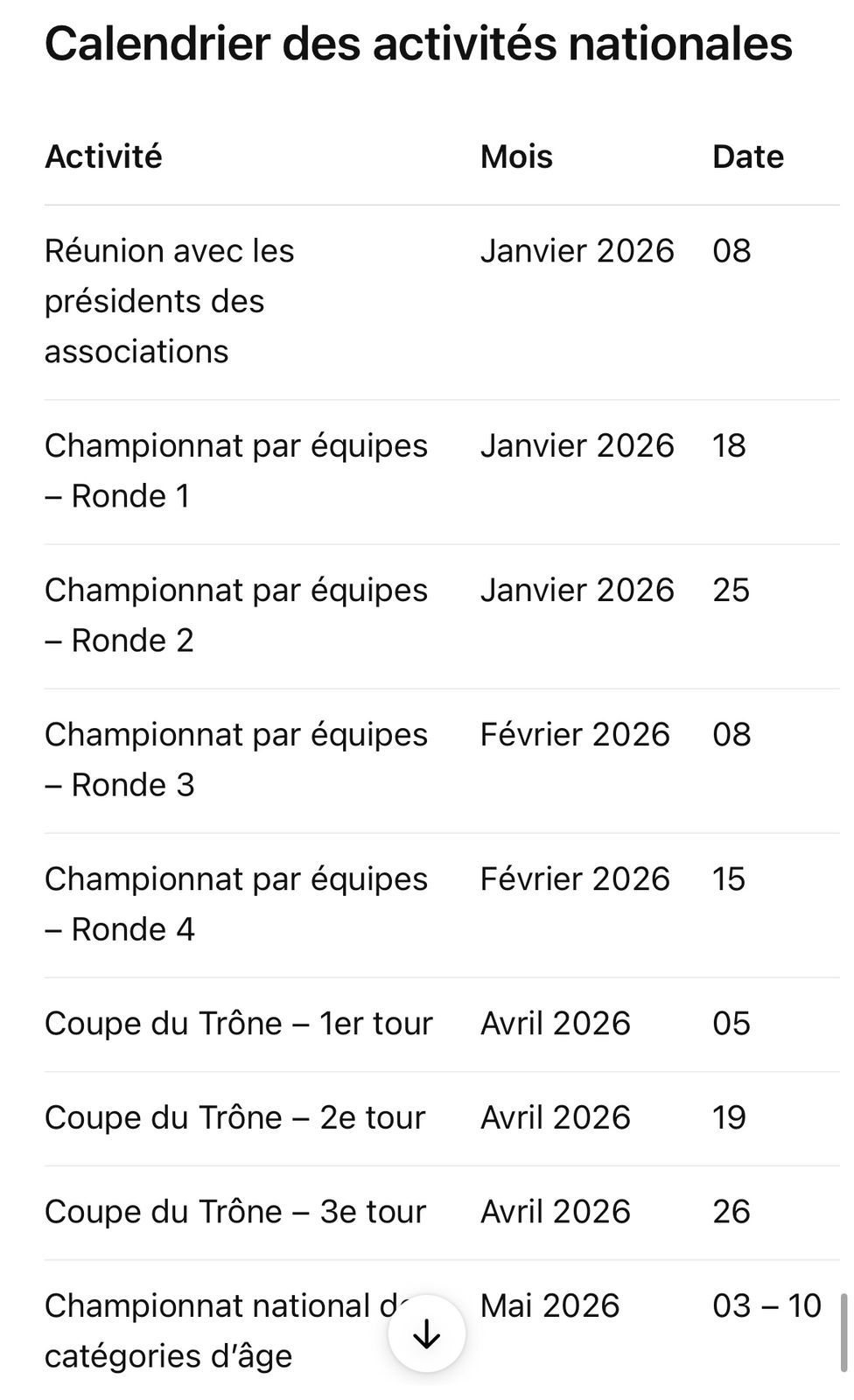Click the date 26 for Coupe du Trône
Image resolution: width=854 pixels, height=1400 pixels.
click(x=731, y=1212)
